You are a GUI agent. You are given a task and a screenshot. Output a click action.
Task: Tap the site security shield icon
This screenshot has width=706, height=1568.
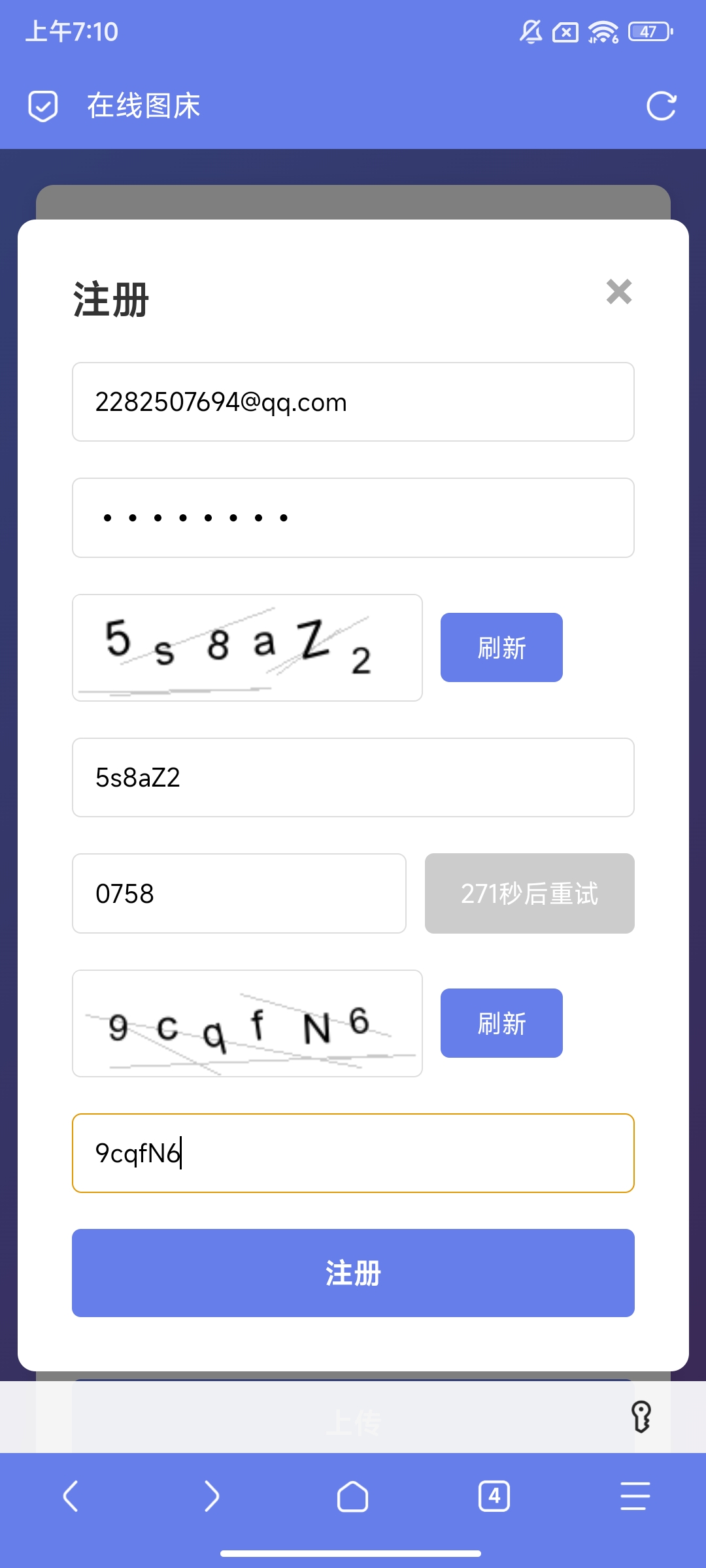[x=43, y=106]
